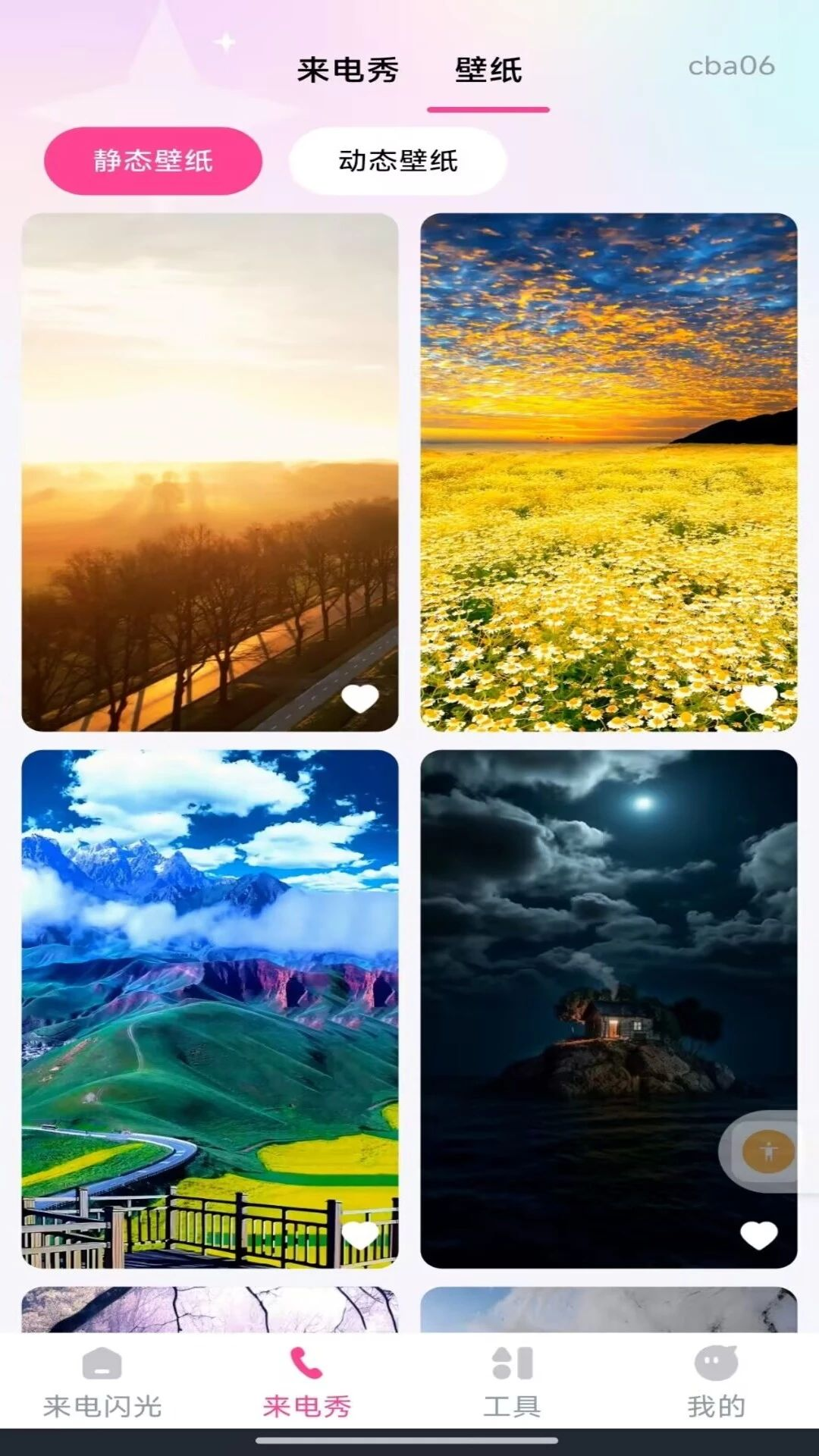Screen dimensions: 819x1456
Task: Select the 壁纸 top tab
Action: coord(488,70)
